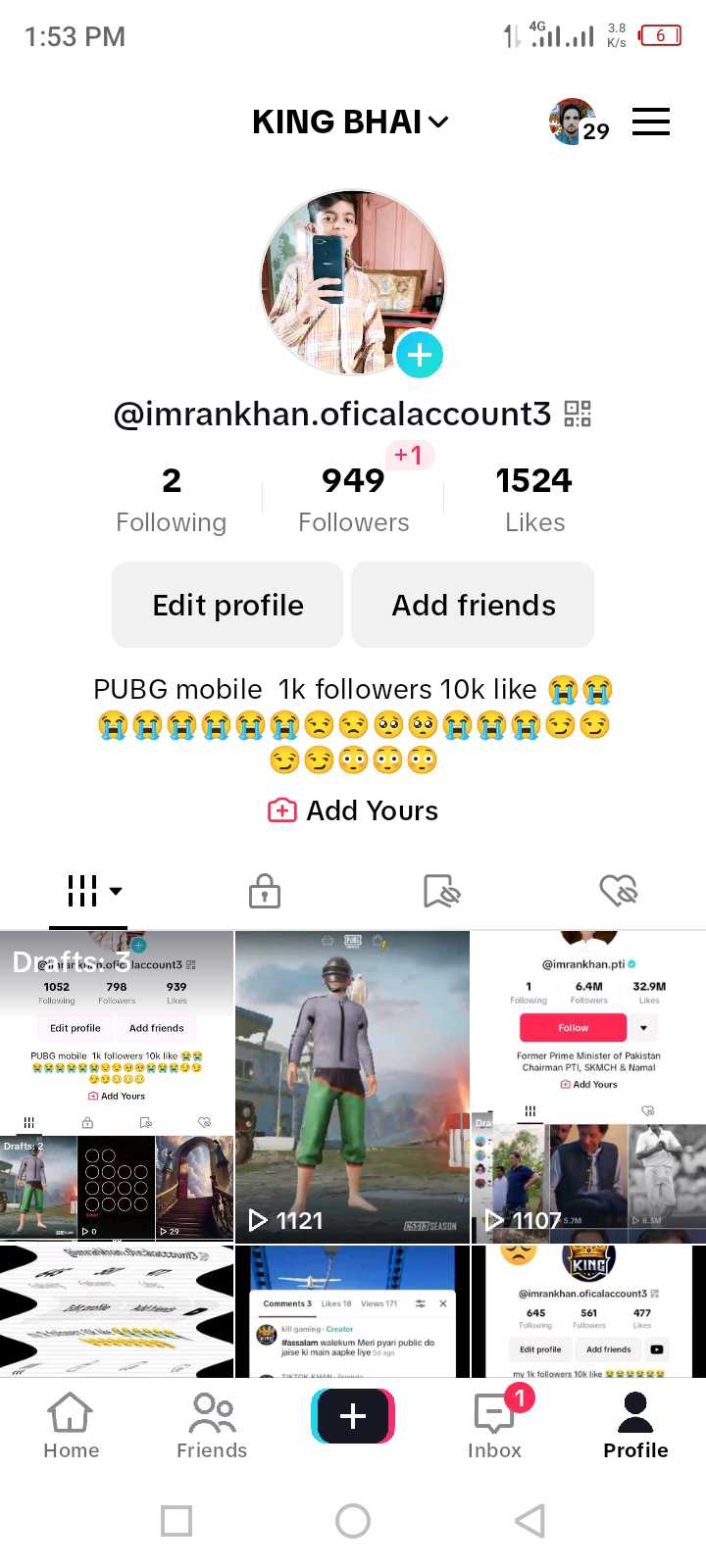This screenshot has height=1568, width=706.
Task: Open the KING BHAI account switcher dropdown
Action: pos(350,122)
